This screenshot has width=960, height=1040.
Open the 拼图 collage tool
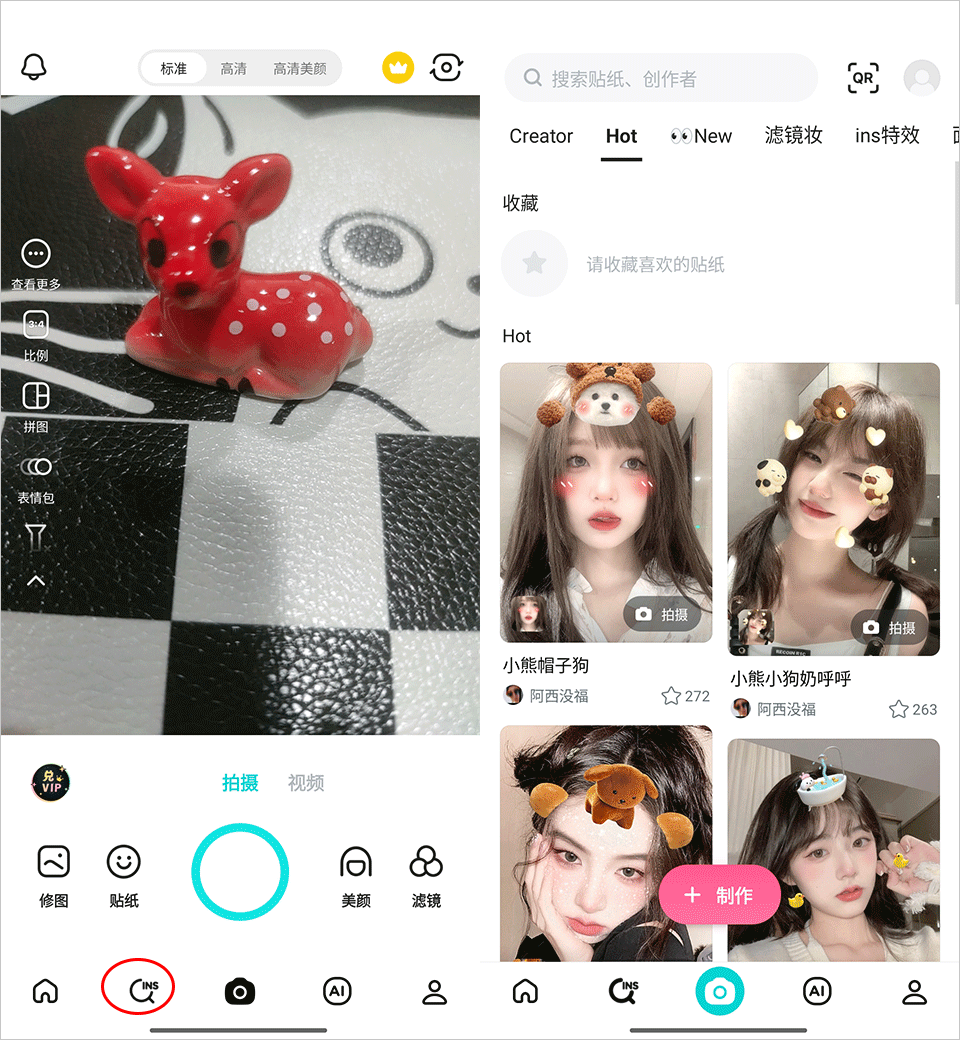(x=36, y=405)
